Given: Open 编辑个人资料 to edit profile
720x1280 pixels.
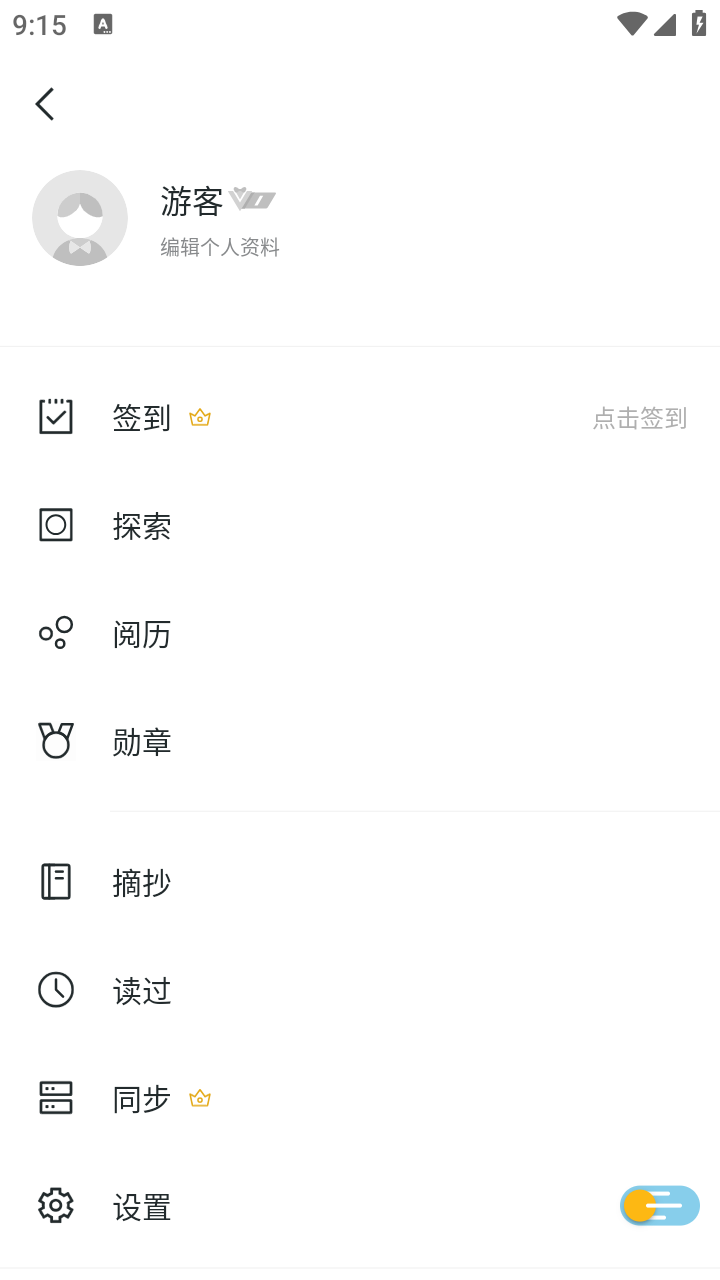Looking at the screenshot, I should (x=219, y=246).
